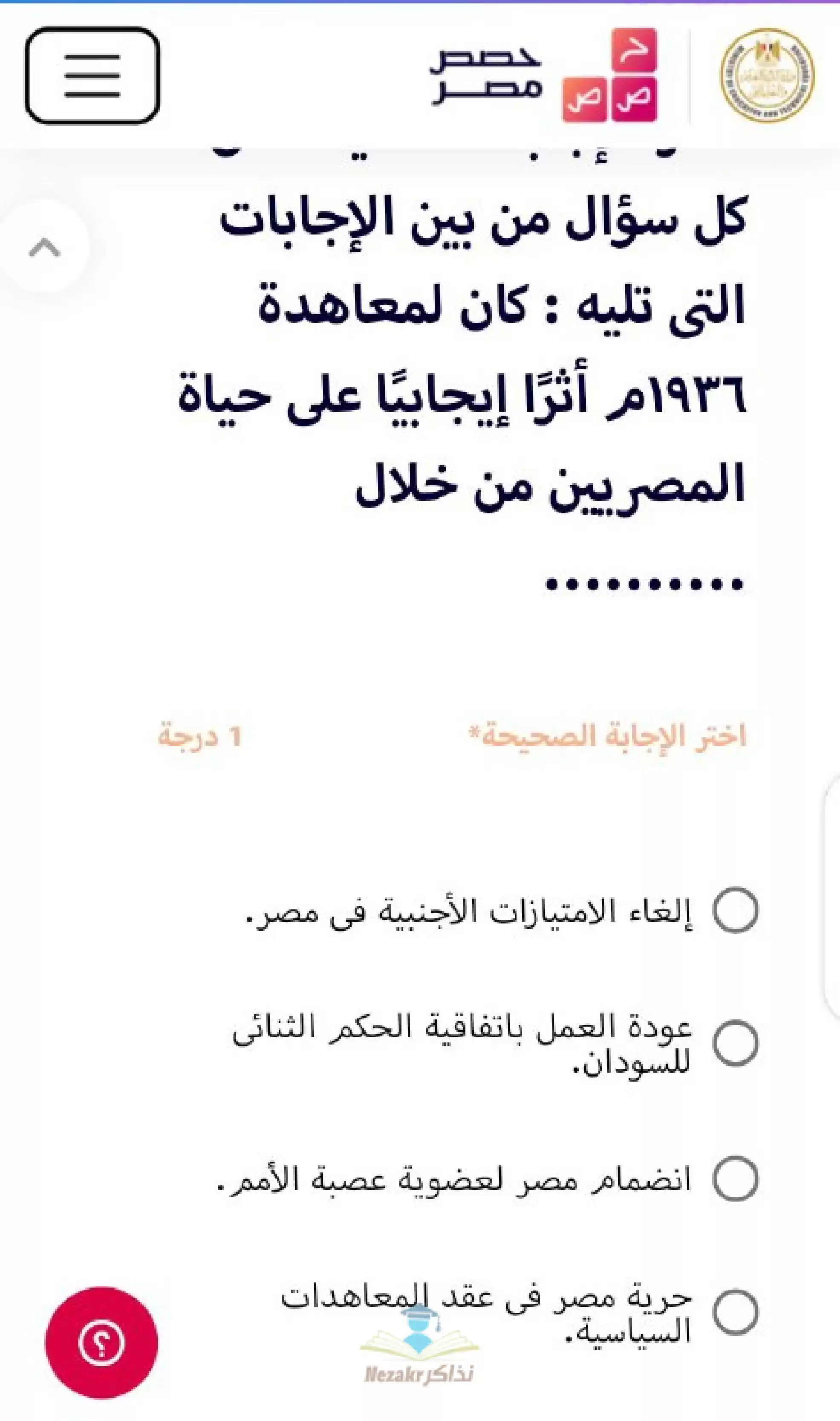Select answer إلغاء الامتيازات الأجنبية فى مصر
Viewport: 840px width, 1421px height.
click(x=735, y=910)
